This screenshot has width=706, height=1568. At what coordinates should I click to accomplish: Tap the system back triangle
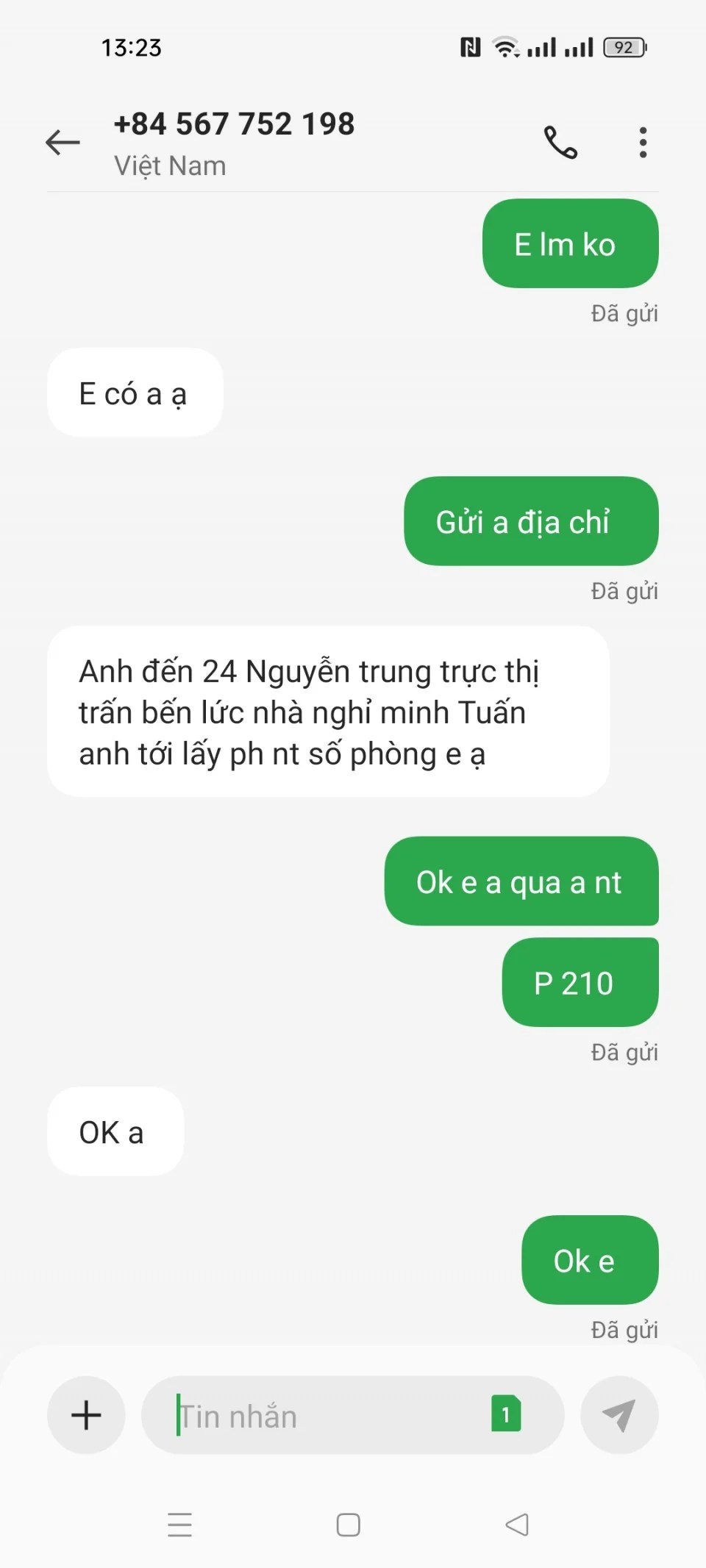click(x=517, y=1525)
